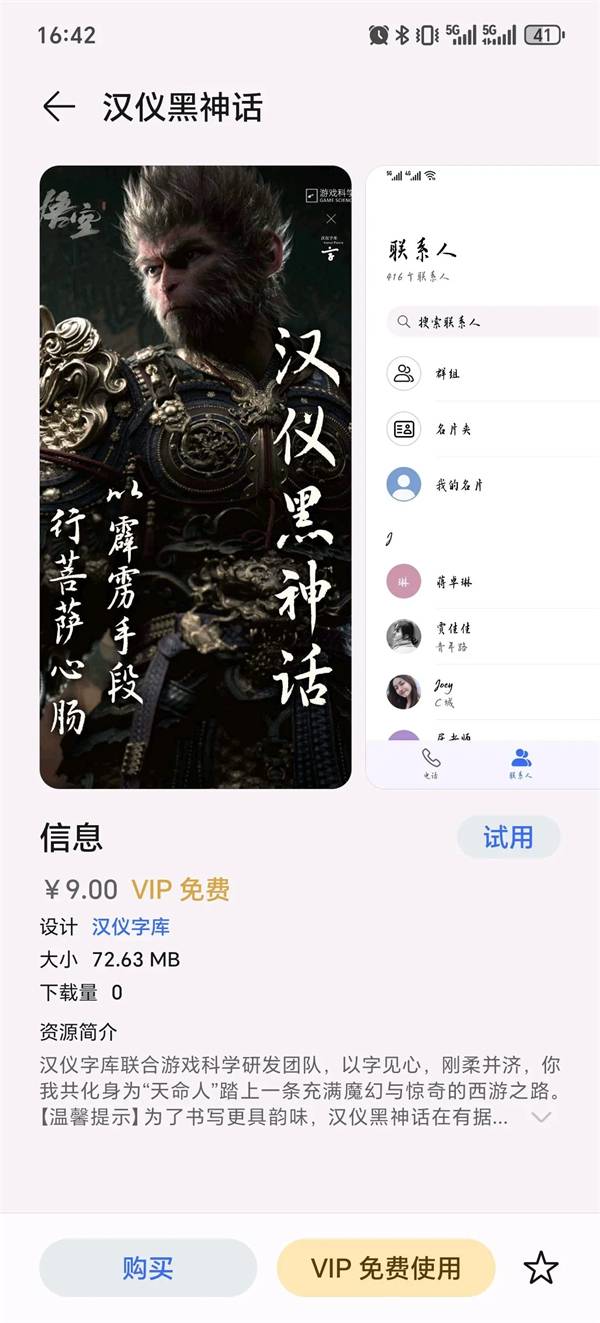Screen dimensions: 600x1323
Task: Go back from the 汉仪黑神话 page
Action: [x=59, y=107]
